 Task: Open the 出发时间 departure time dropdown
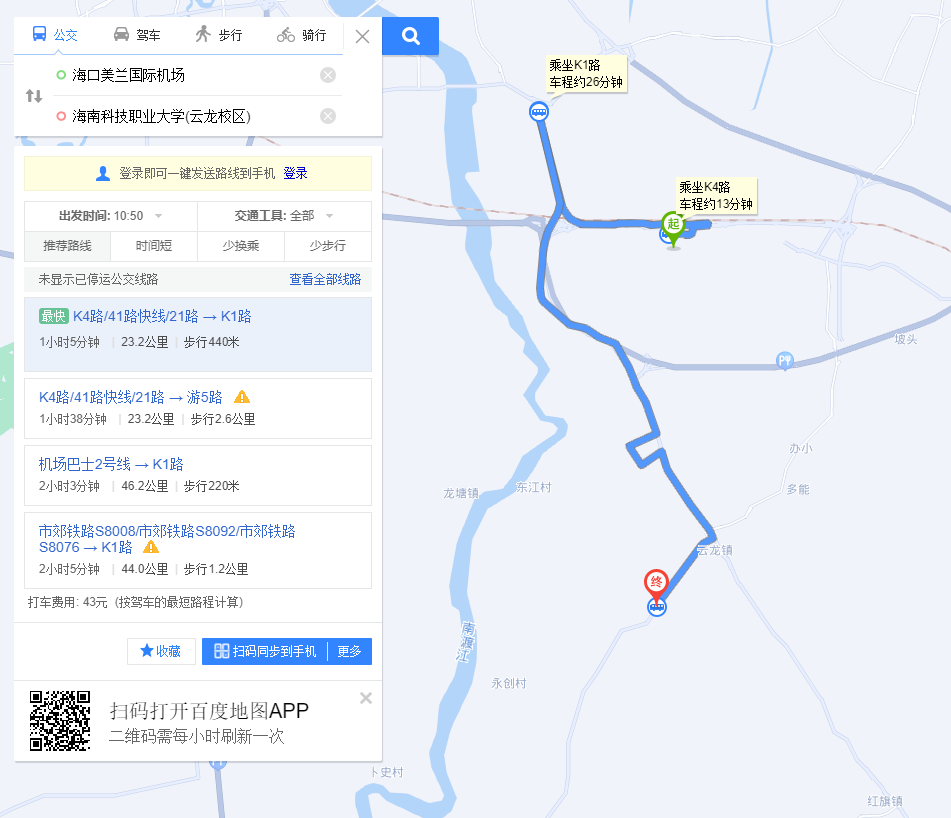(111, 216)
